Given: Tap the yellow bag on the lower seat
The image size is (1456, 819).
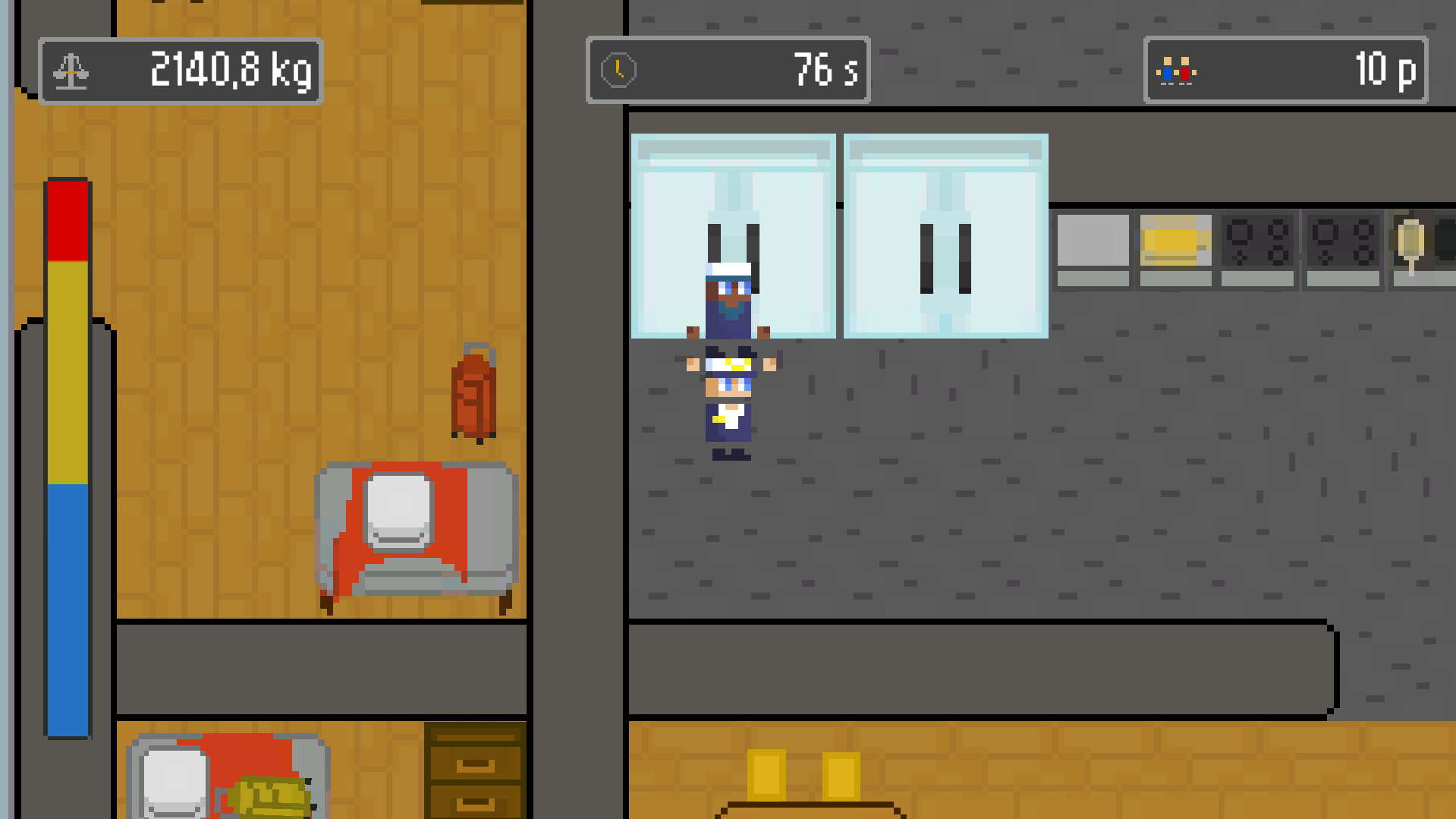Looking at the screenshot, I should coord(269,797).
